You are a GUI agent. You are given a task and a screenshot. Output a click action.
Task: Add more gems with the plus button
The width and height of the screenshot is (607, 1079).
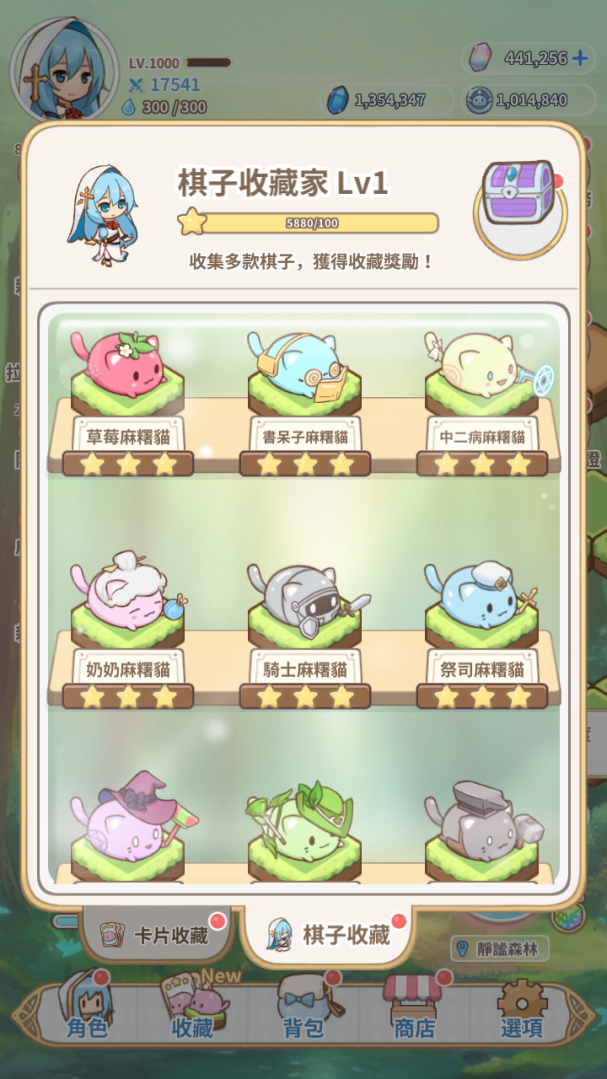[579, 58]
